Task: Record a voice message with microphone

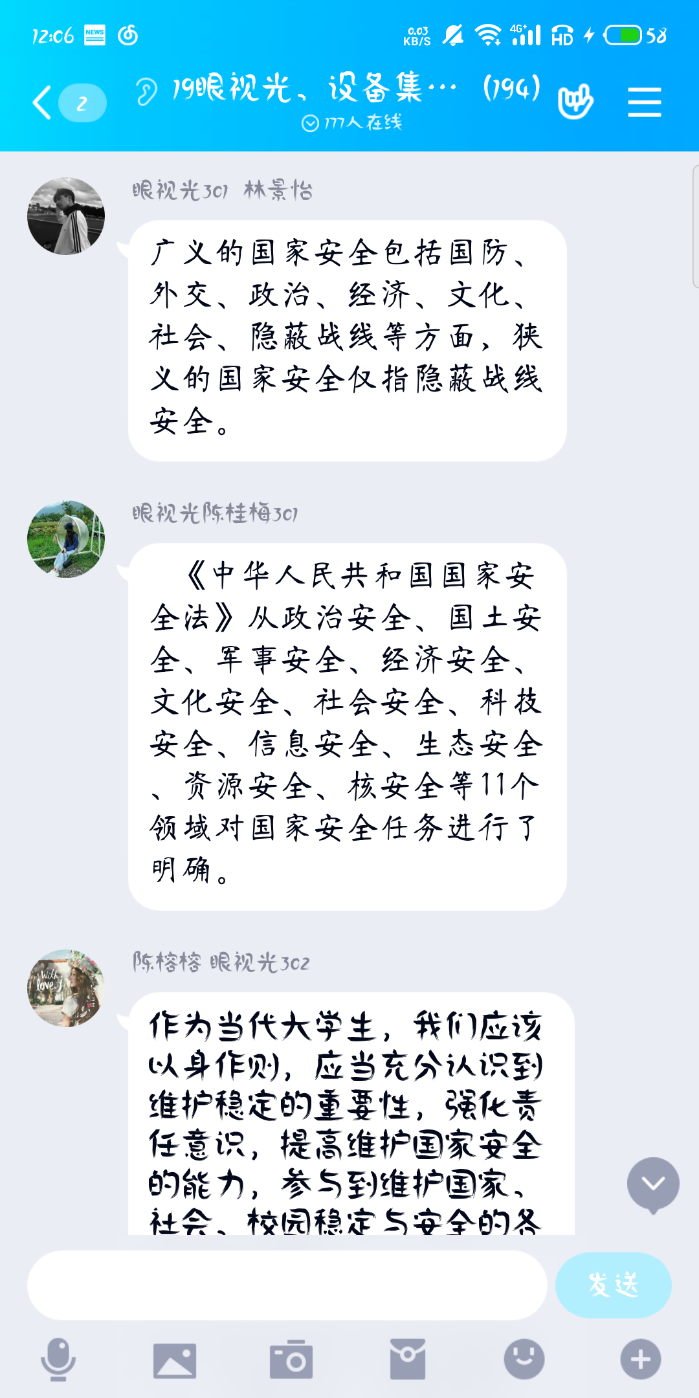Action: tap(58, 1361)
